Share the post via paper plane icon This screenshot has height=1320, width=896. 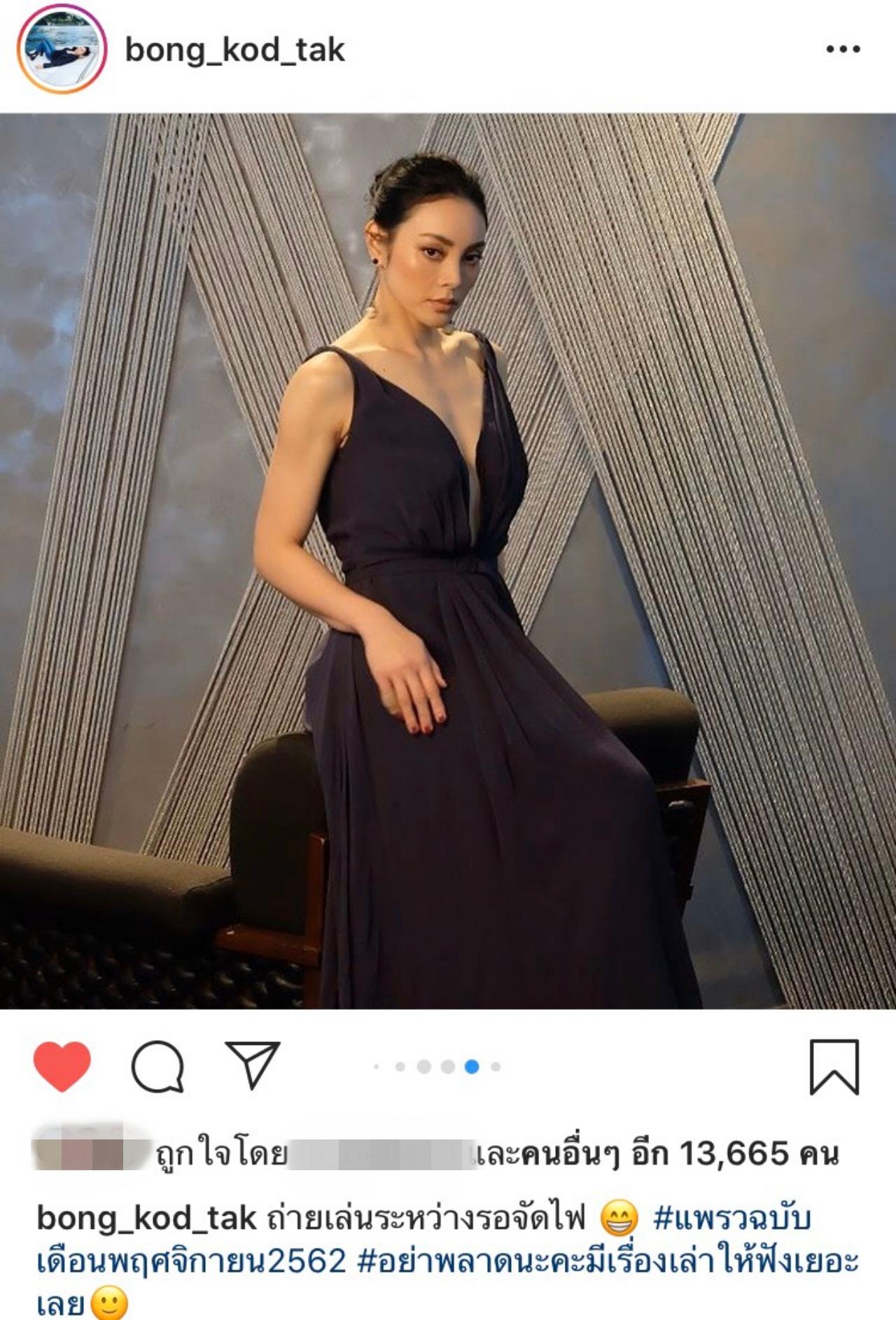pyautogui.click(x=252, y=1065)
